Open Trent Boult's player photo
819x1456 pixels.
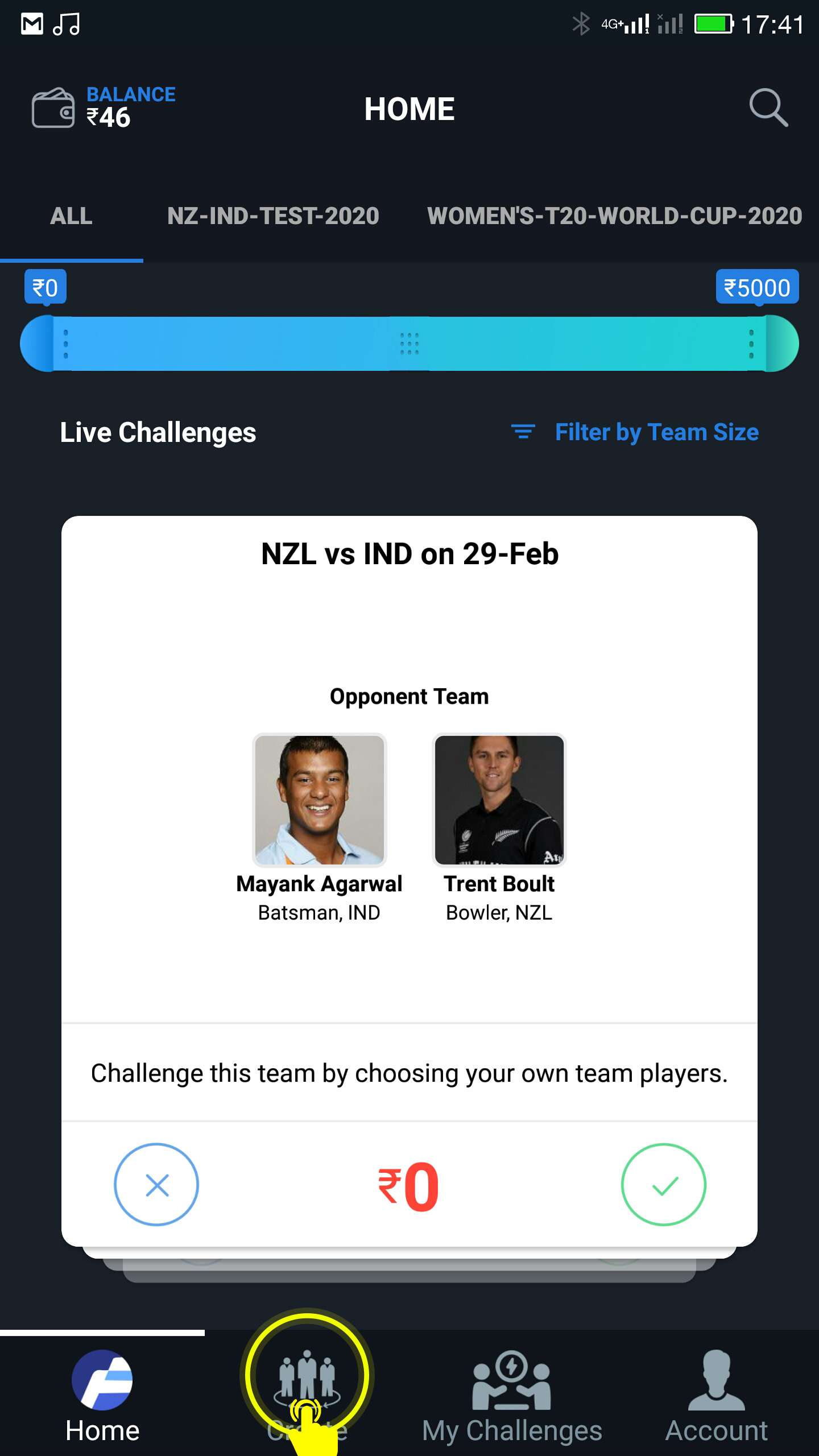(499, 800)
